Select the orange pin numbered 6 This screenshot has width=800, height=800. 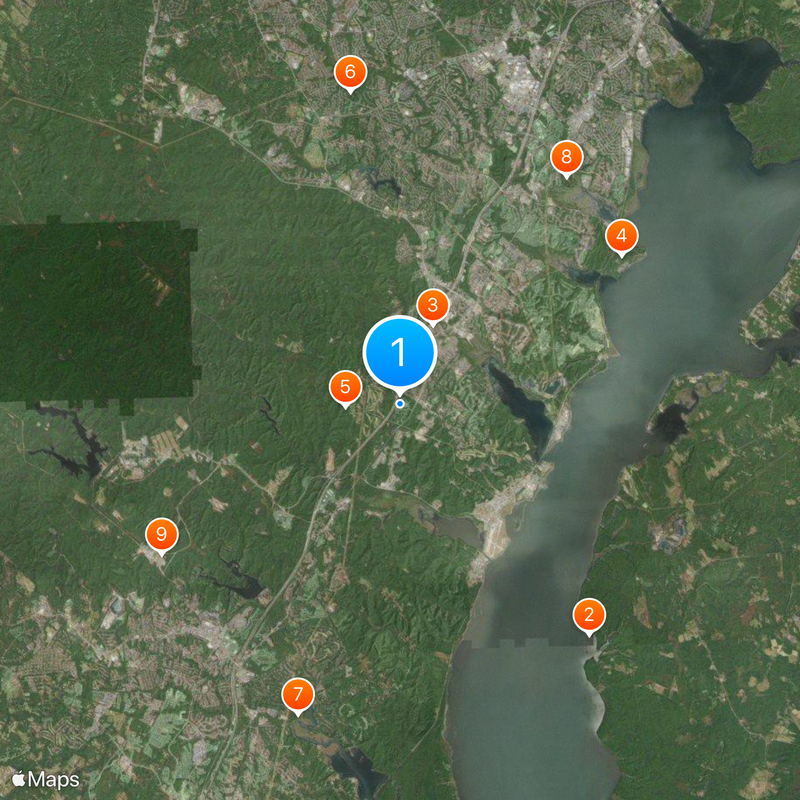pyautogui.click(x=350, y=72)
